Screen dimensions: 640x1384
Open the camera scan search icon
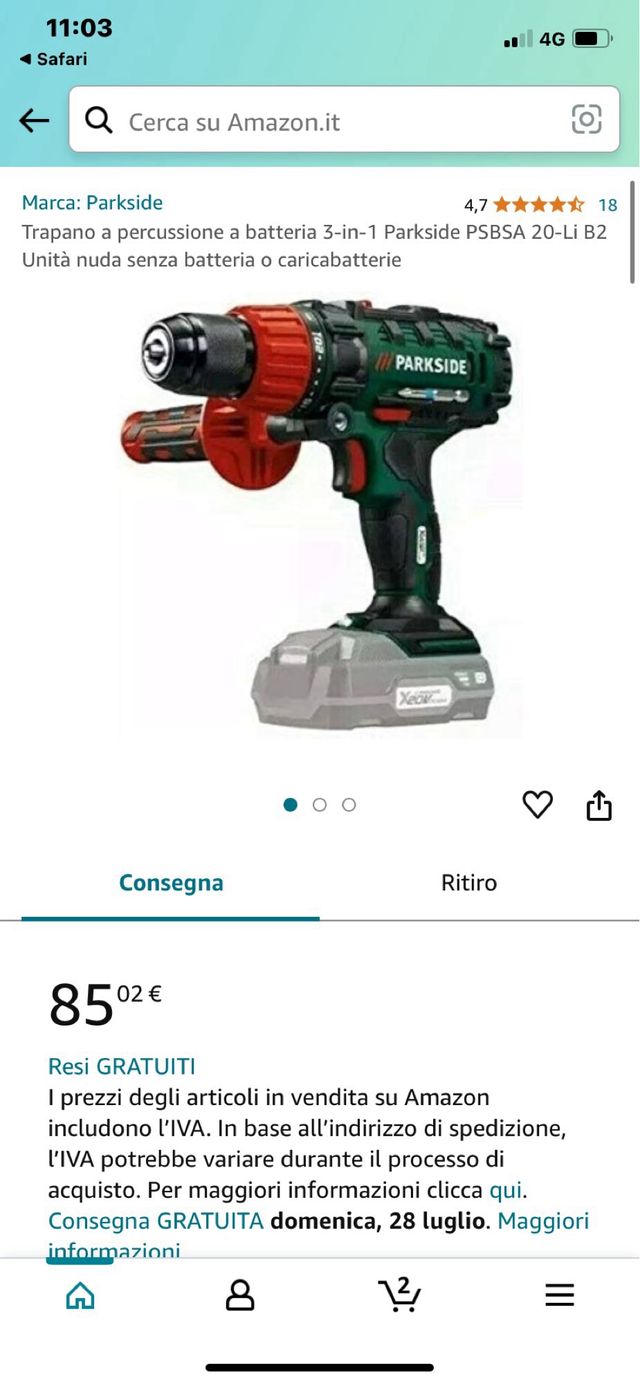pyautogui.click(x=586, y=120)
